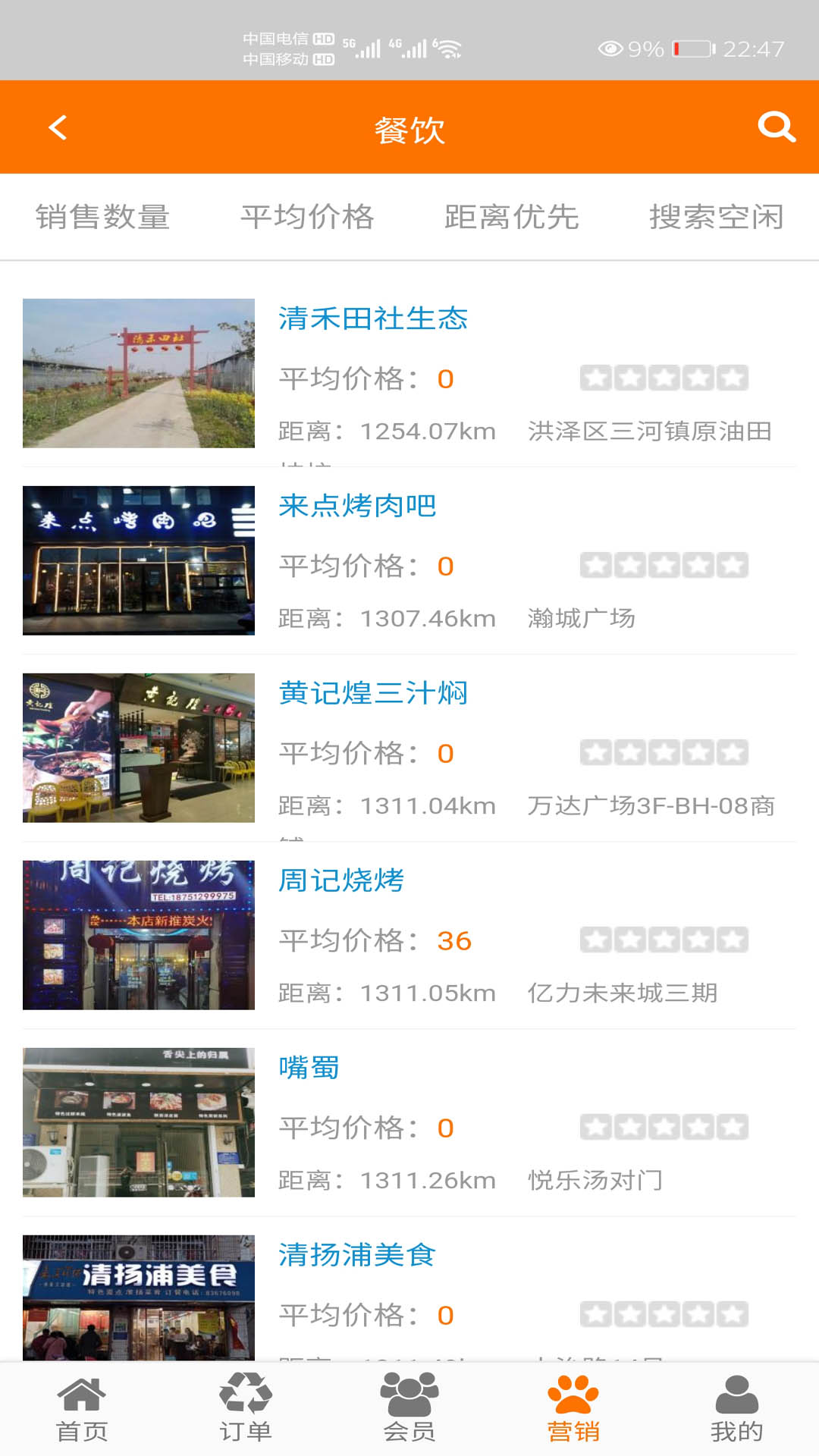Rate 清禾田社生态 by tapping its fifth star
The width and height of the screenshot is (819, 1456).
[732, 377]
